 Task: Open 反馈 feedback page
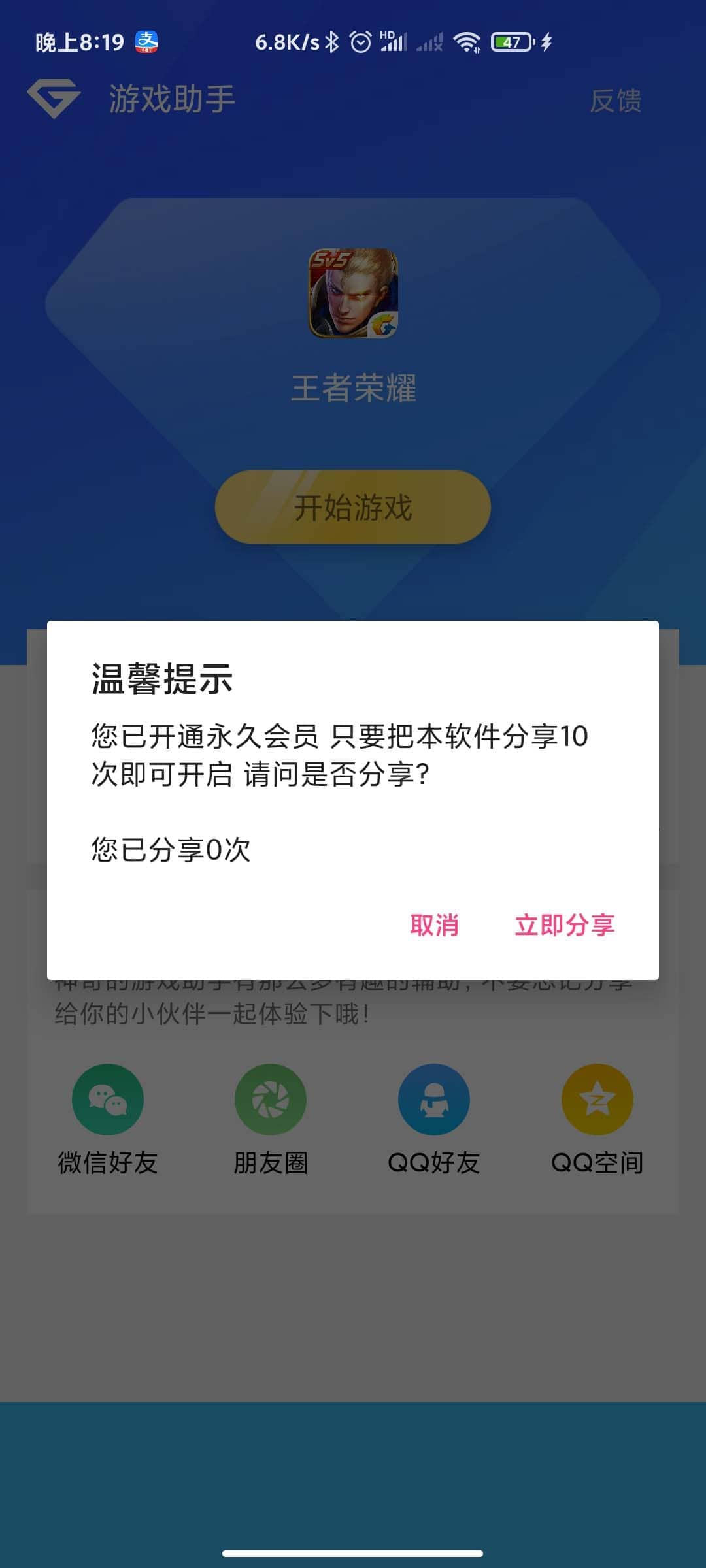click(615, 101)
